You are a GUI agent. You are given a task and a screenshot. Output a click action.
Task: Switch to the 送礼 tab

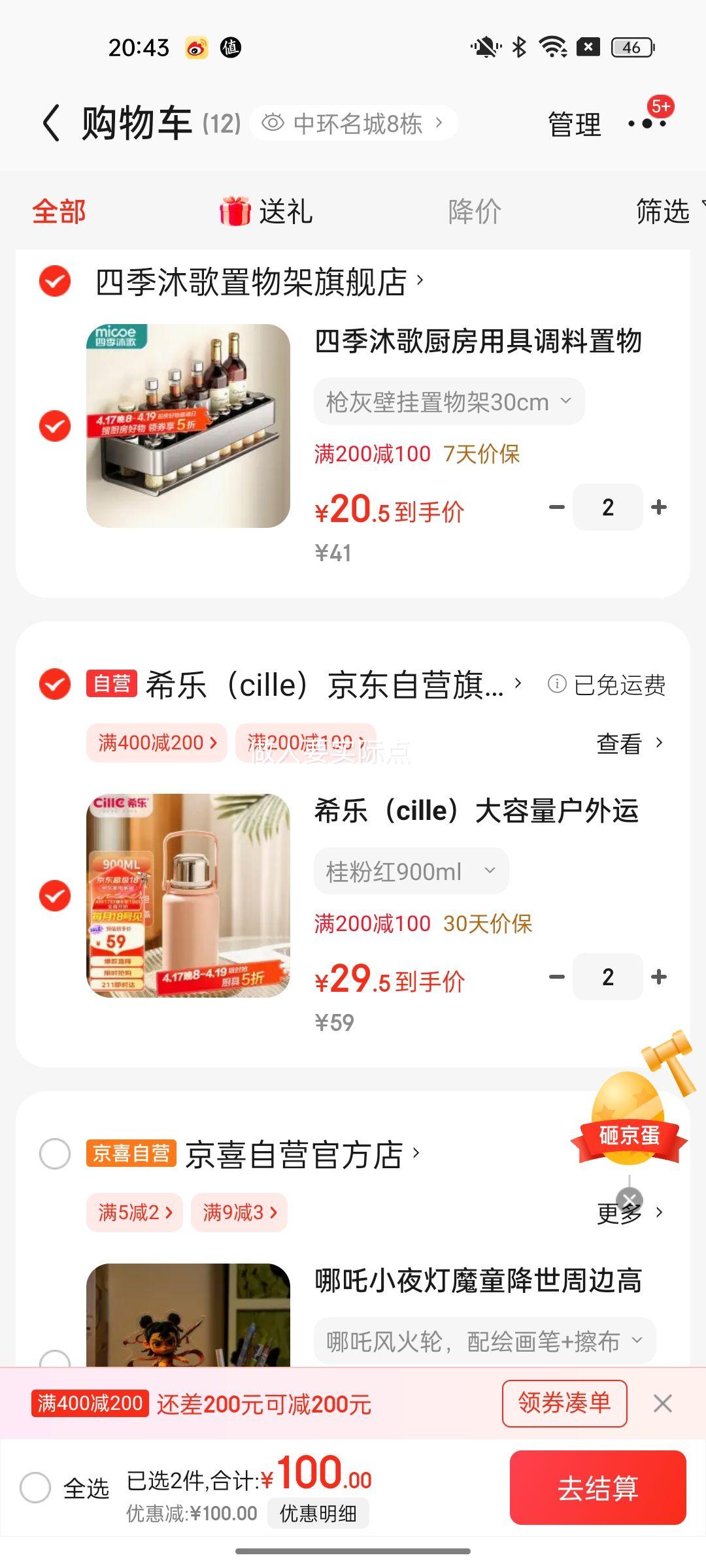pos(267,212)
